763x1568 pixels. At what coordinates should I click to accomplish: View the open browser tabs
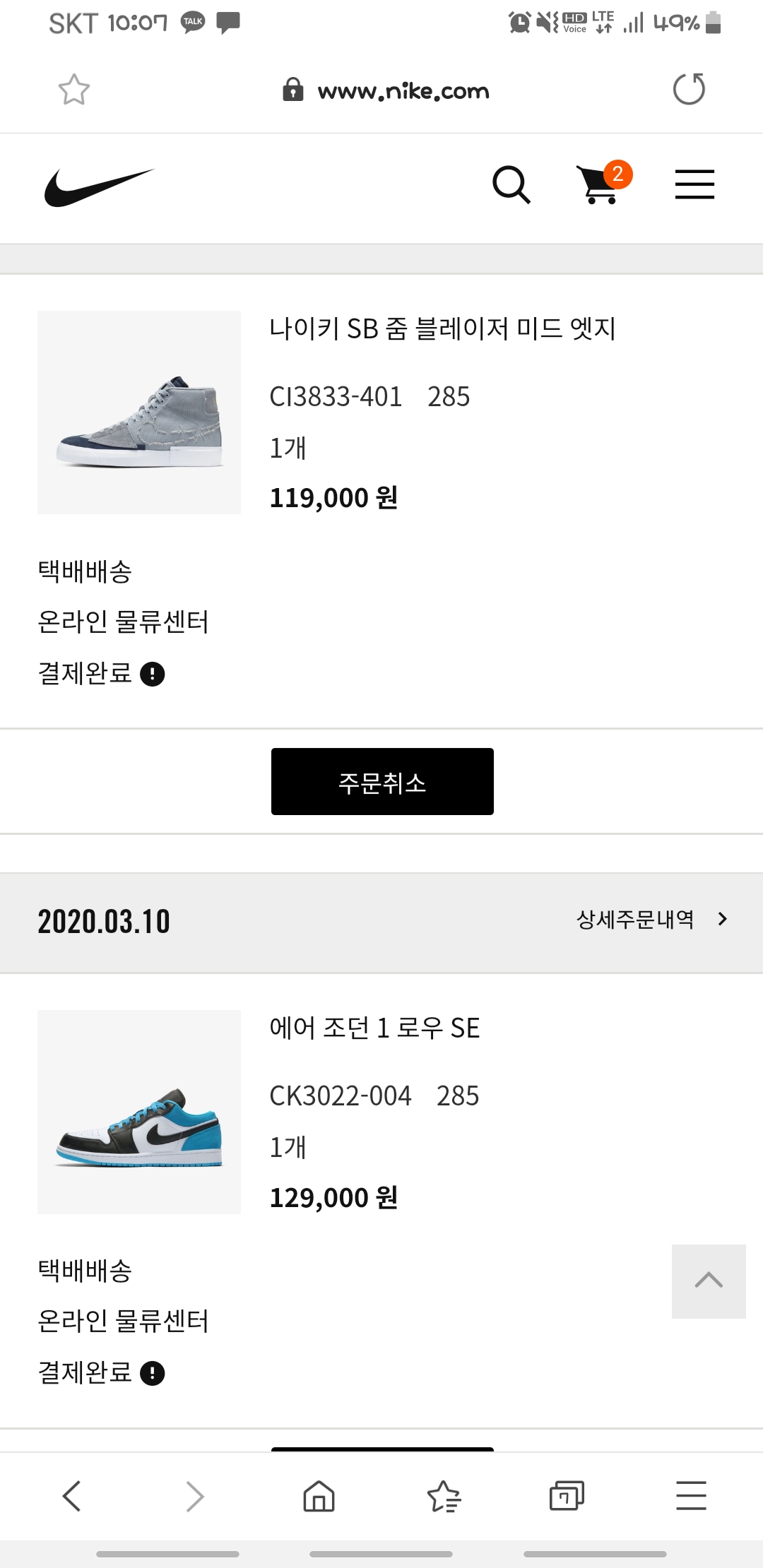point(567,1495)
